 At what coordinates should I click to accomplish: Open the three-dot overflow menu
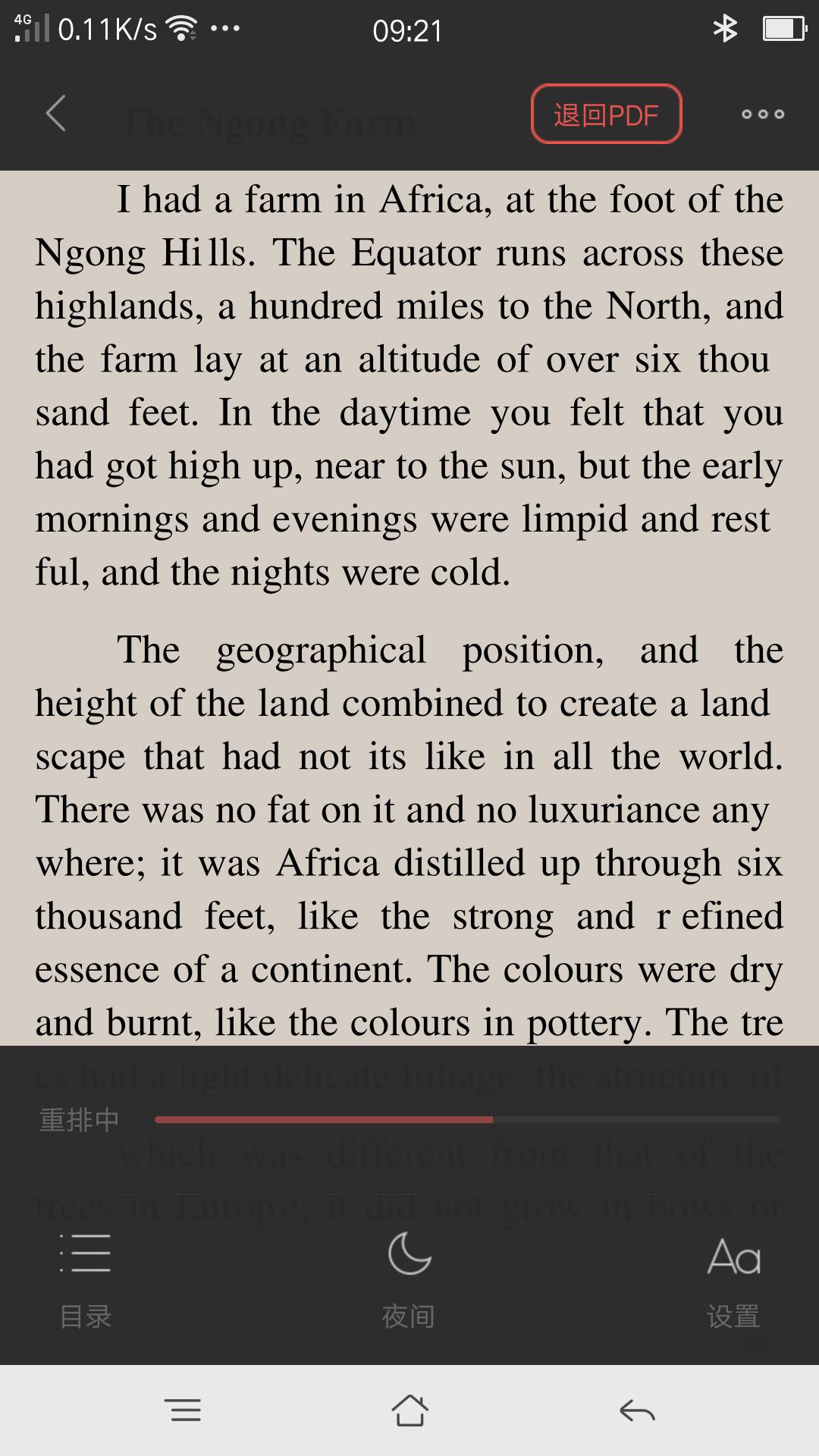coord(762,115)
